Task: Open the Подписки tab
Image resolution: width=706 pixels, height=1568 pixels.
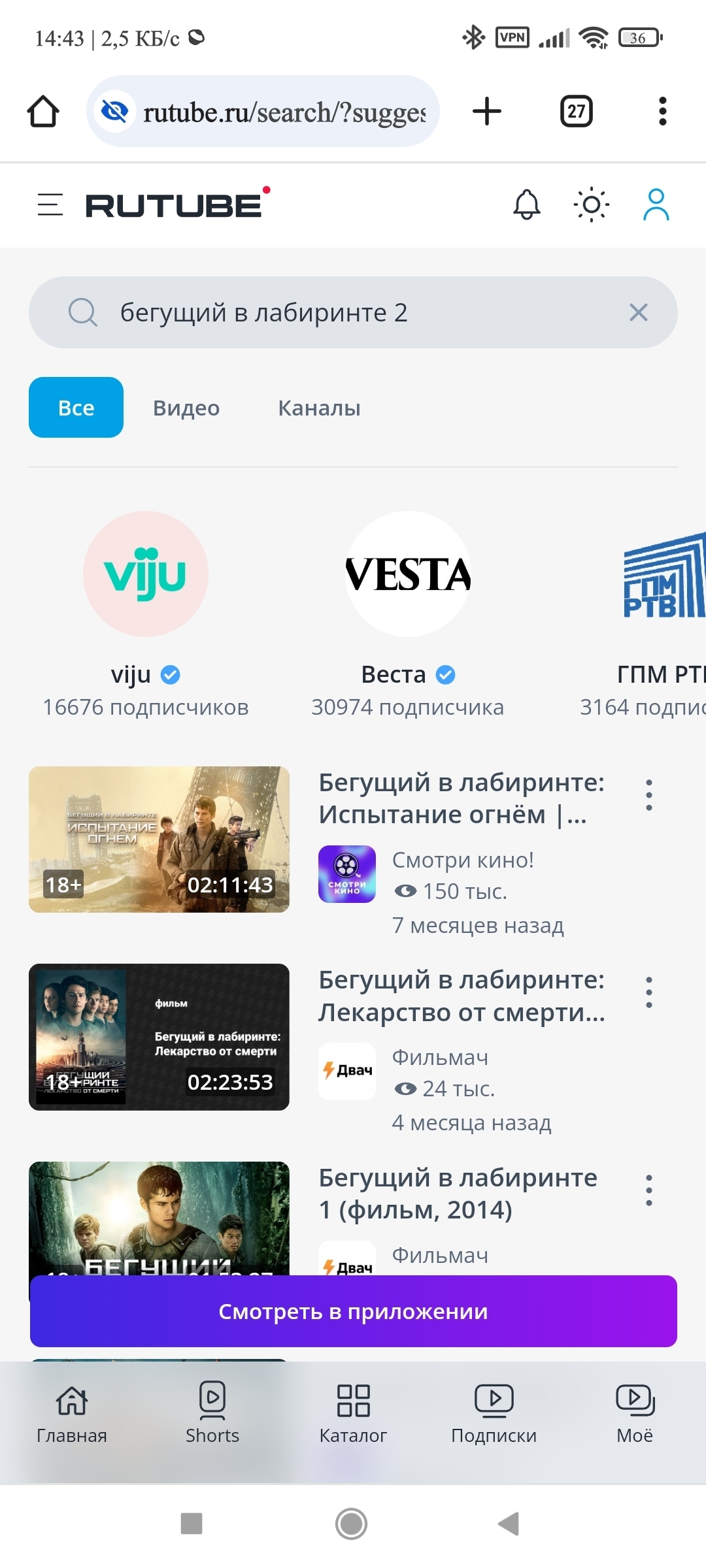Action: click(494, 1413)
